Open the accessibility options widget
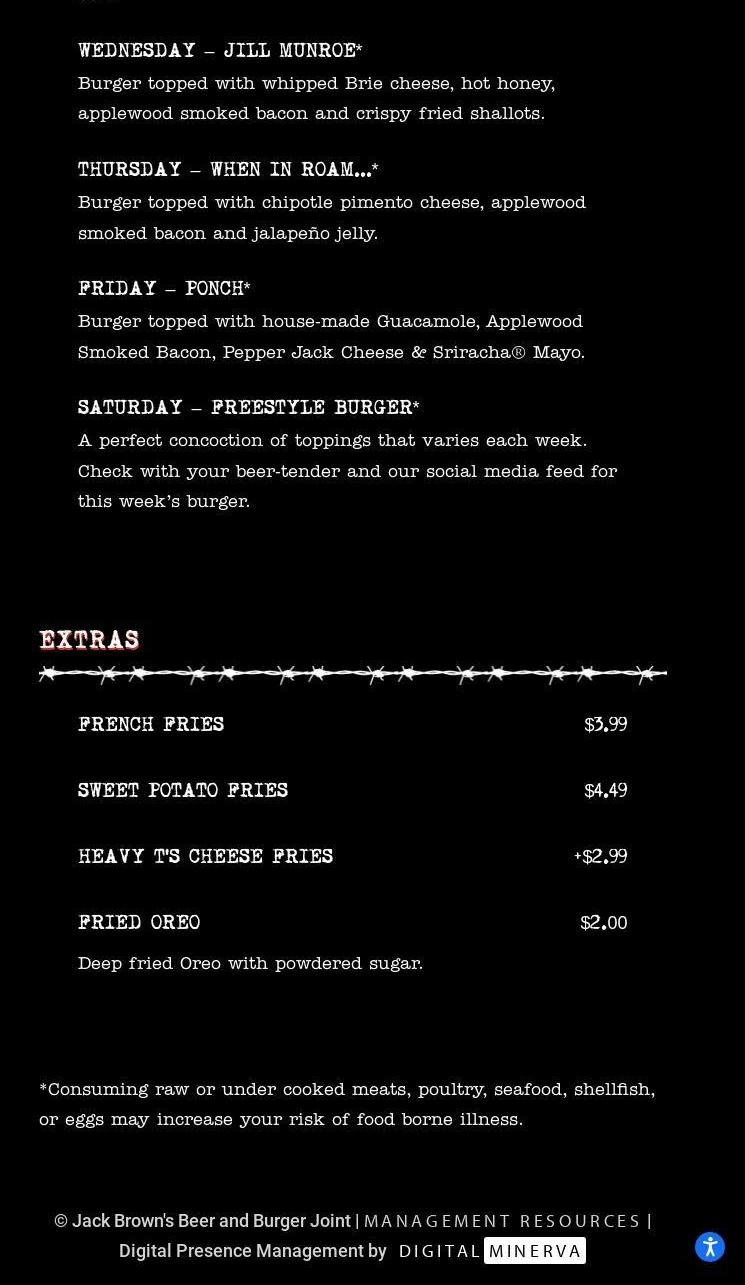 pos(710,1247)
